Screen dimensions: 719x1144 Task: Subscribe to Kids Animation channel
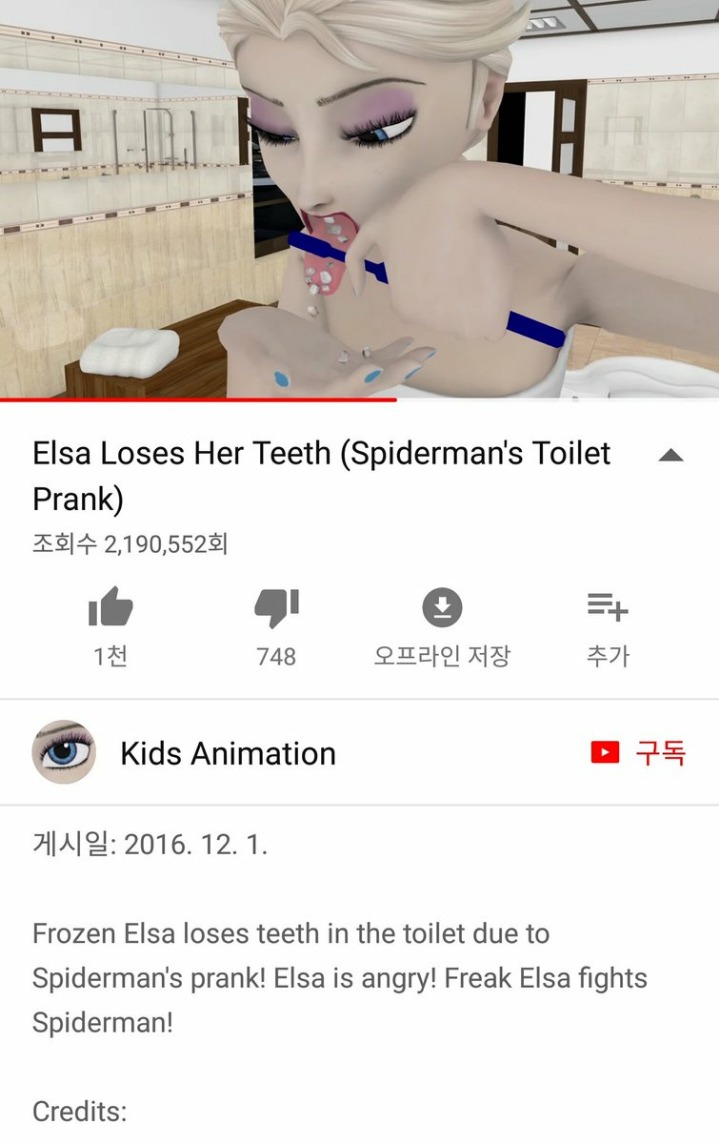click(639, 752)
